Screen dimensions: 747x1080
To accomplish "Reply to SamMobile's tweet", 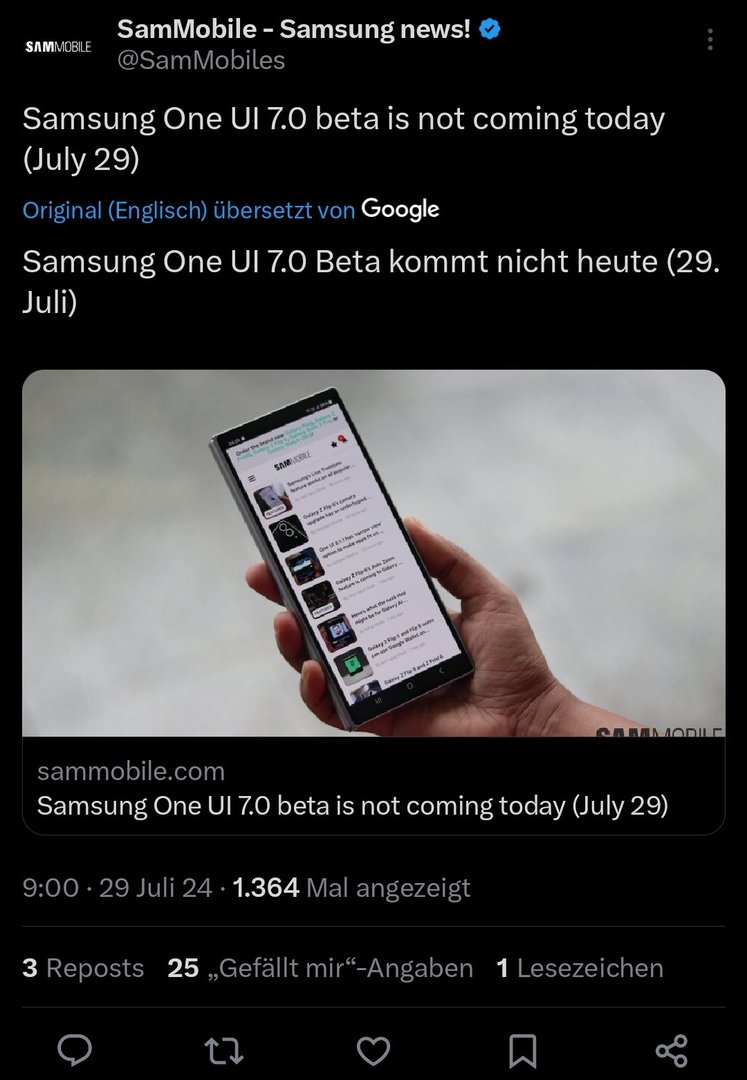I will [75, 1049].
